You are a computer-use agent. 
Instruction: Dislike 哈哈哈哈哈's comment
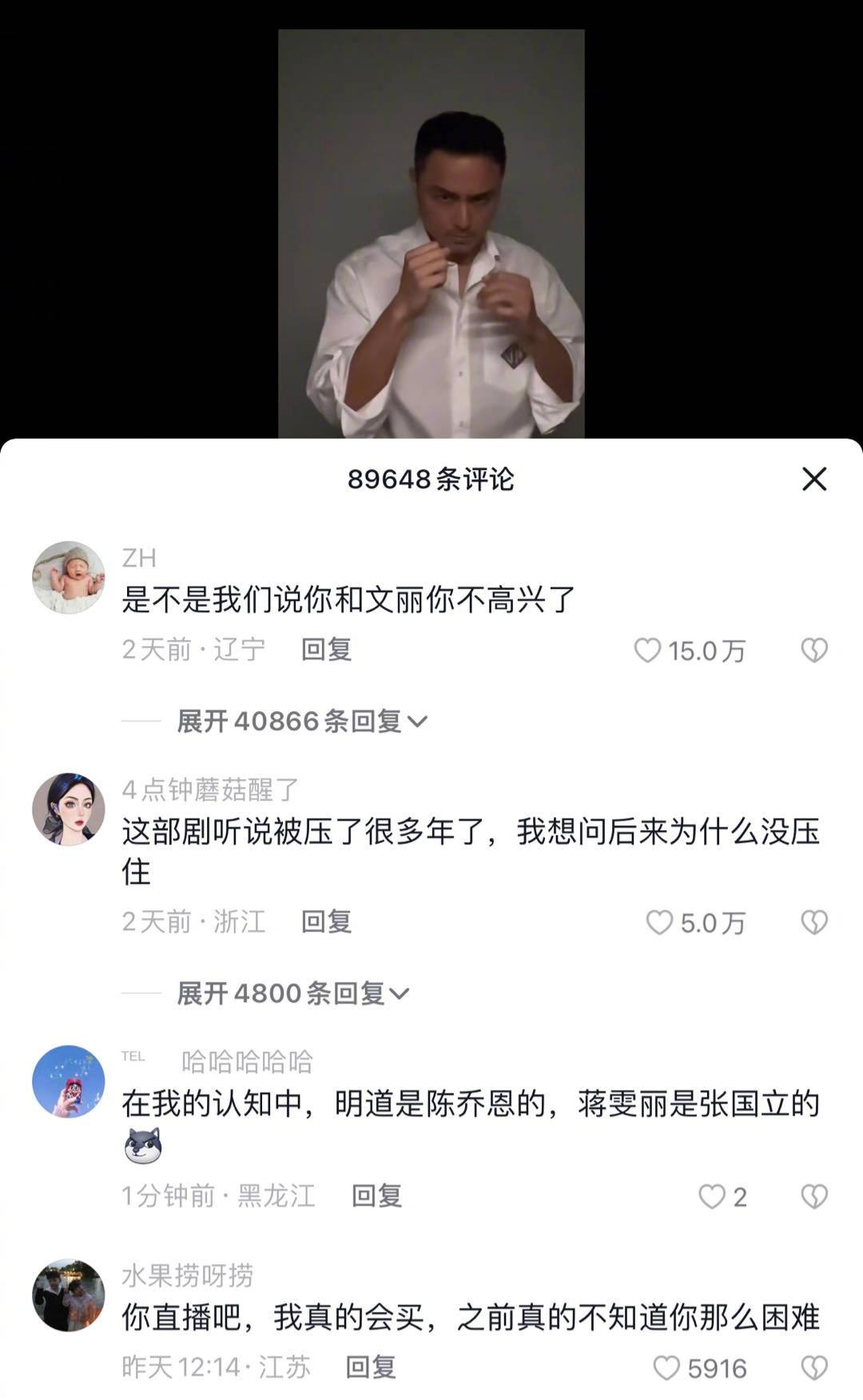tap(813, 1196)
